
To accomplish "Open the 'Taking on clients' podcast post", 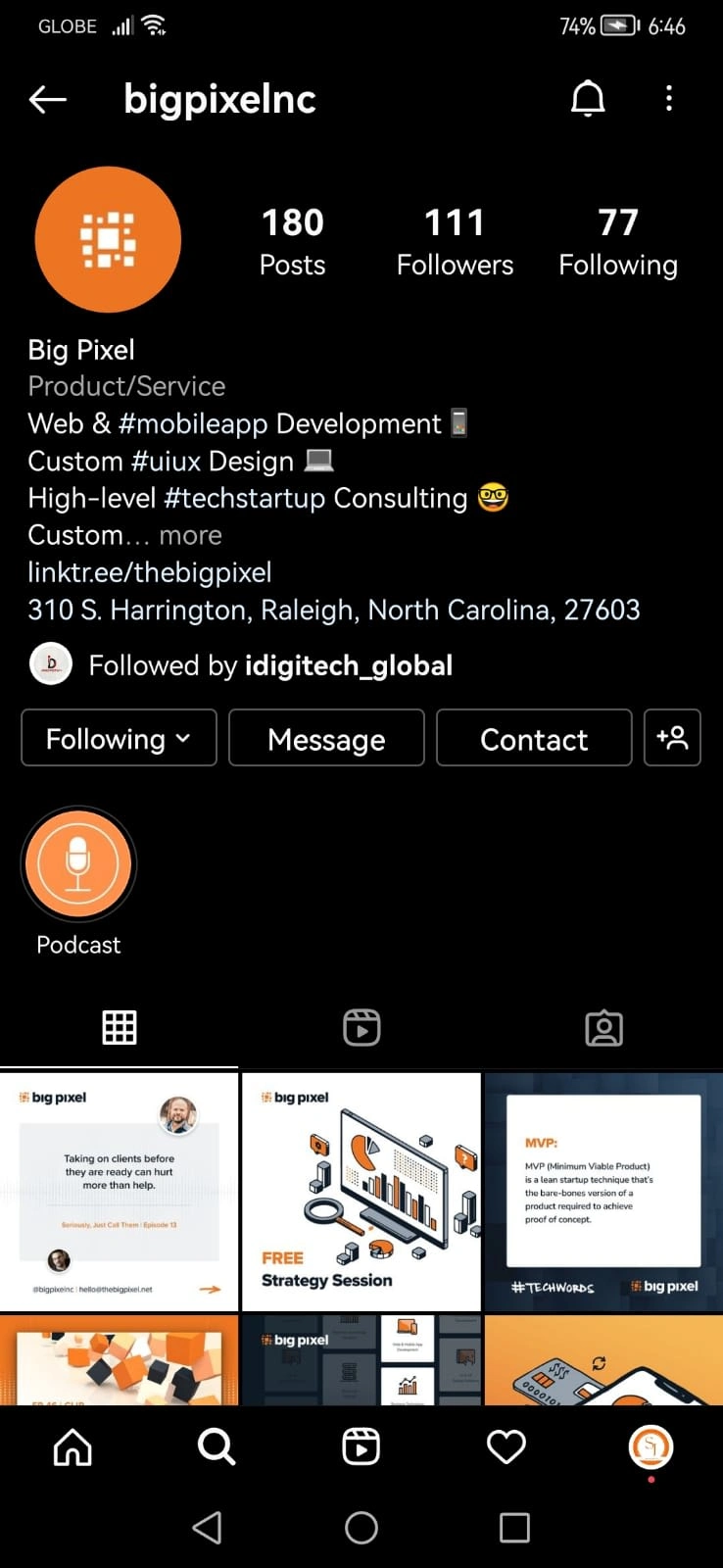I will (120, 1192).
